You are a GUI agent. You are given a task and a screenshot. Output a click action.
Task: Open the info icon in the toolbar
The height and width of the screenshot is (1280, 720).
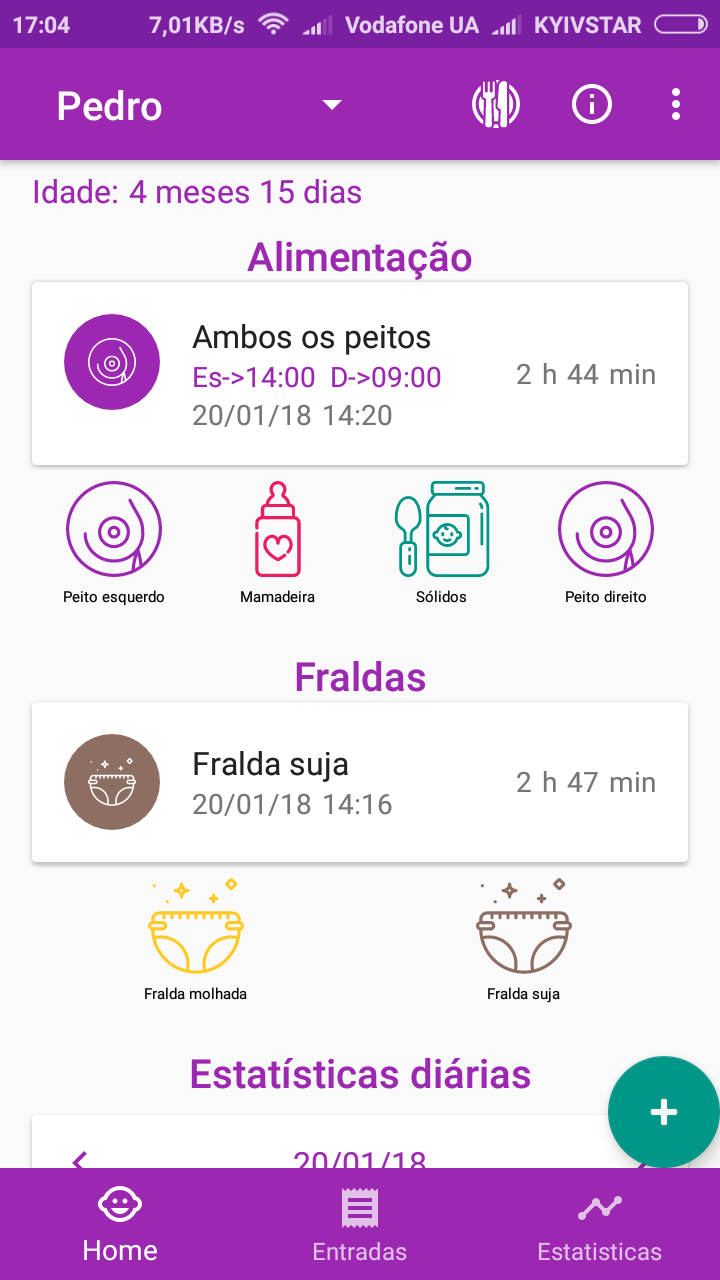592,104
